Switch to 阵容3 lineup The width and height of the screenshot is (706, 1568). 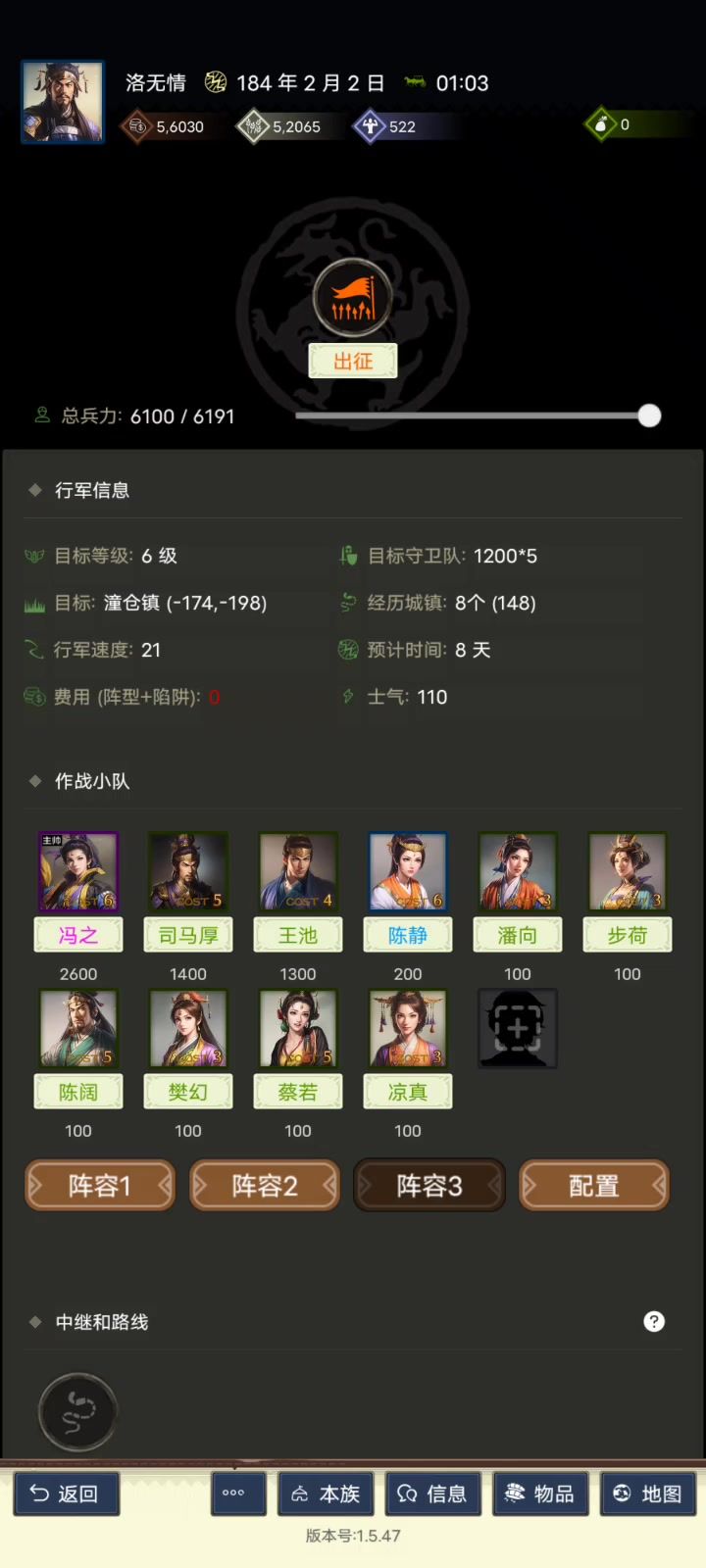429,1186
